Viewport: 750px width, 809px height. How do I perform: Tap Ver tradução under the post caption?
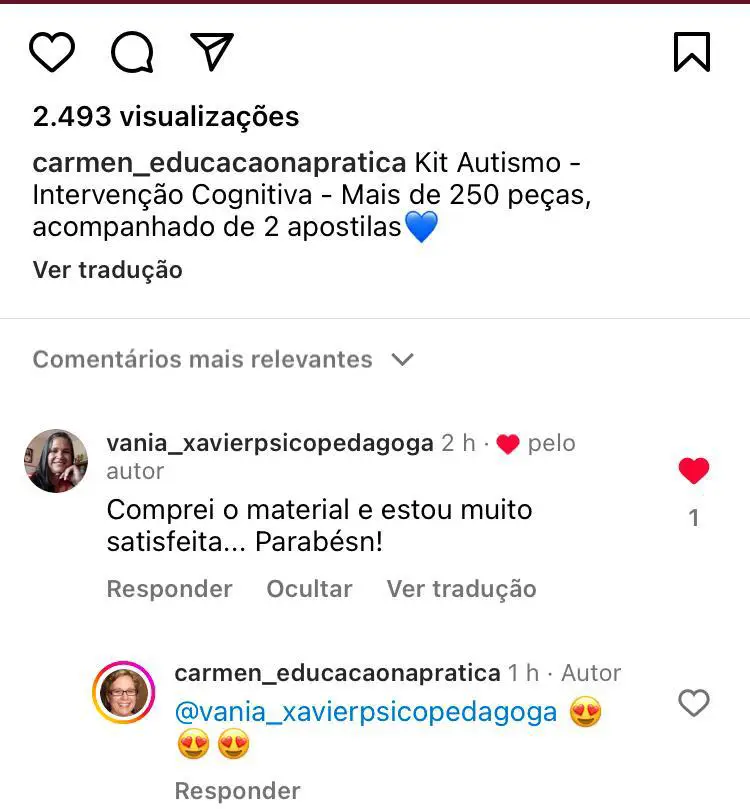(107, 270)
